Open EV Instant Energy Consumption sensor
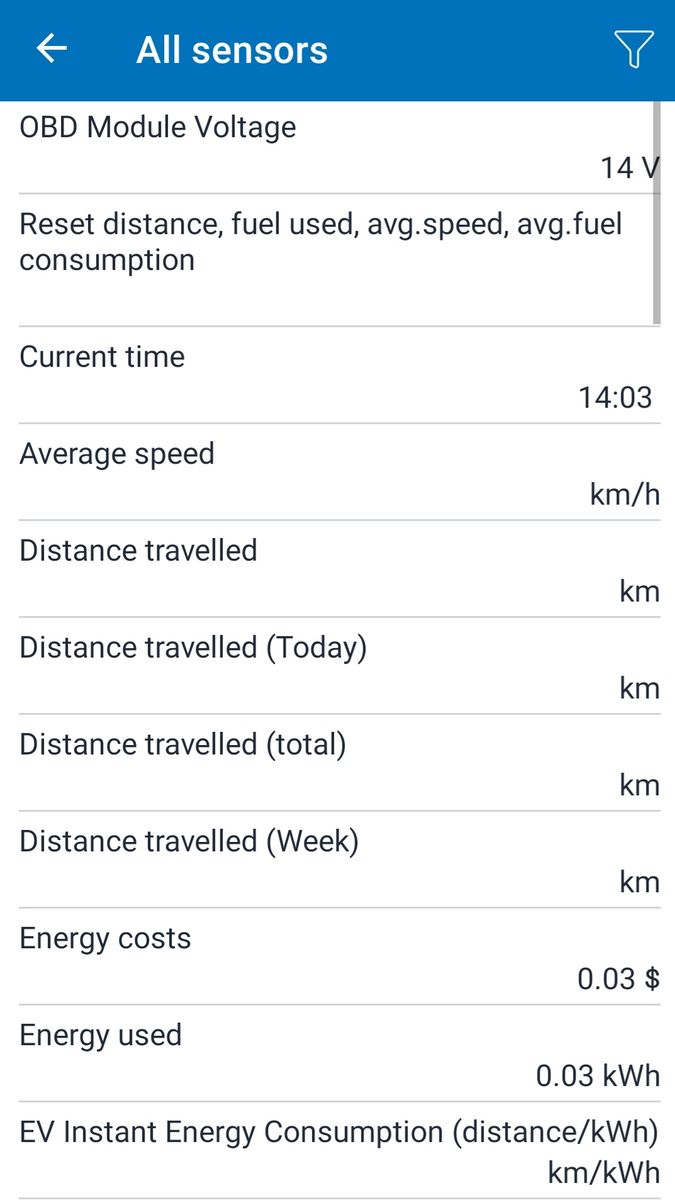Viewport: 675px width, 1200px height. pos(330,1152)
